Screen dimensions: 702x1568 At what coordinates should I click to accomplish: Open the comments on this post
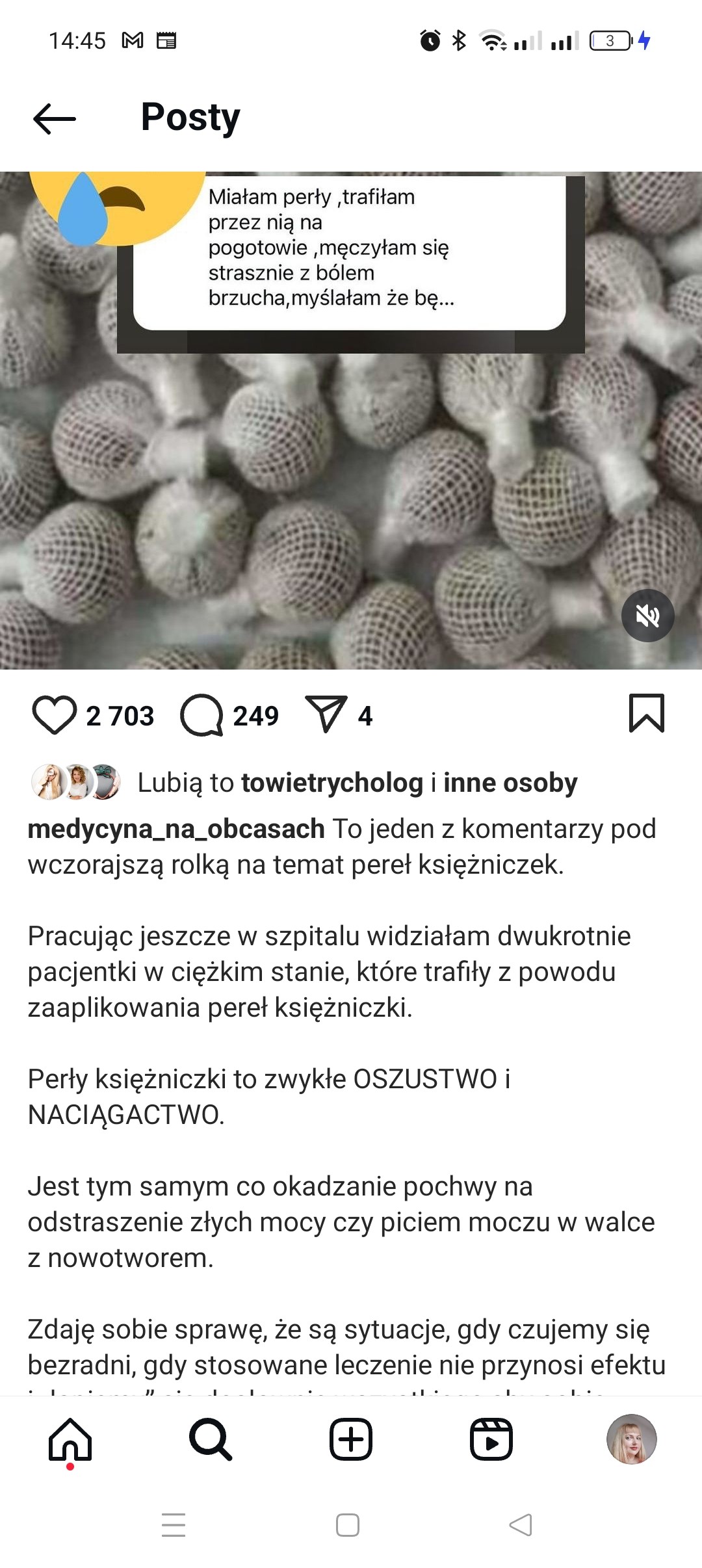click(202, 715)
